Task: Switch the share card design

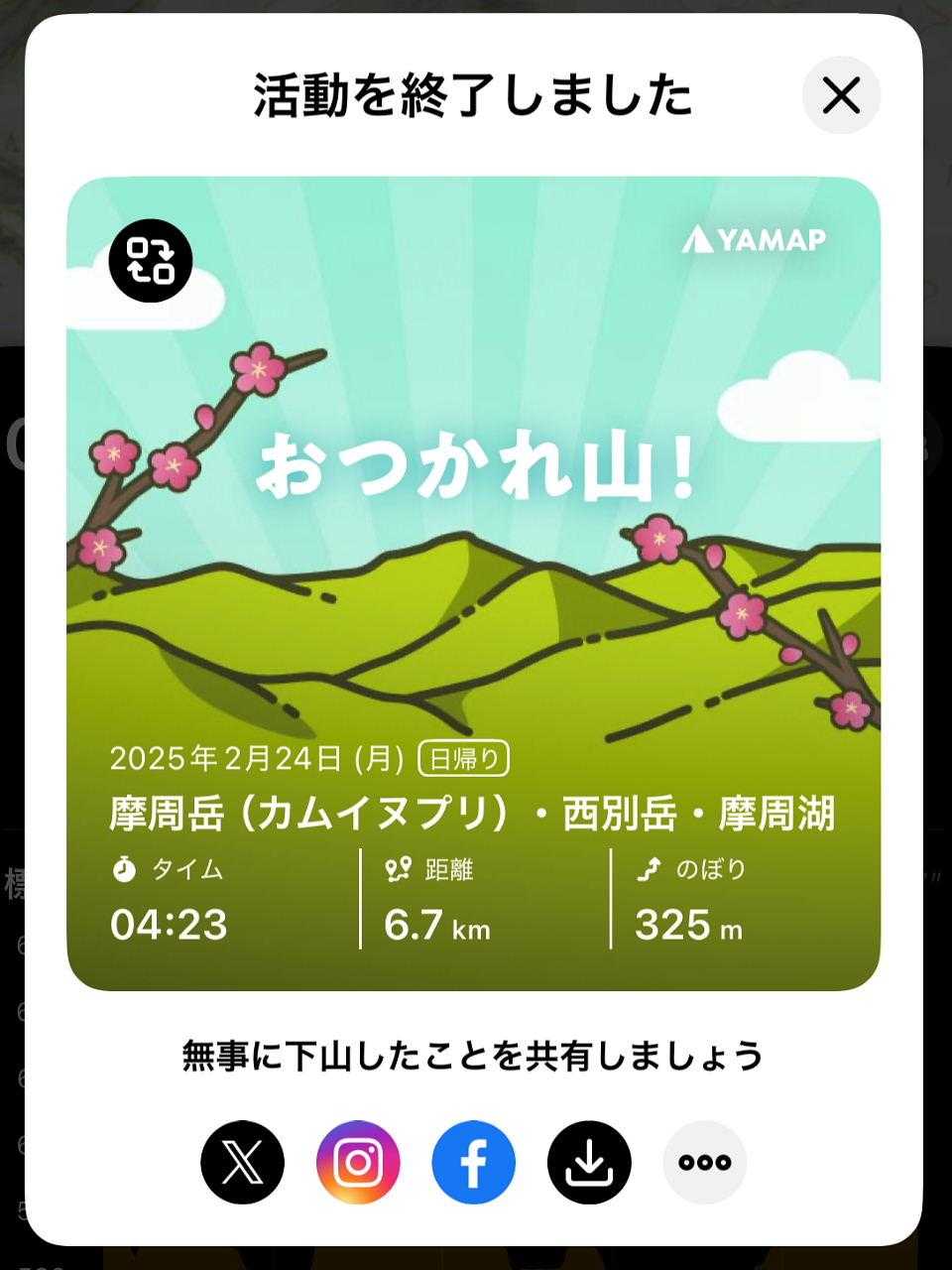Action: tap(151, 260)
